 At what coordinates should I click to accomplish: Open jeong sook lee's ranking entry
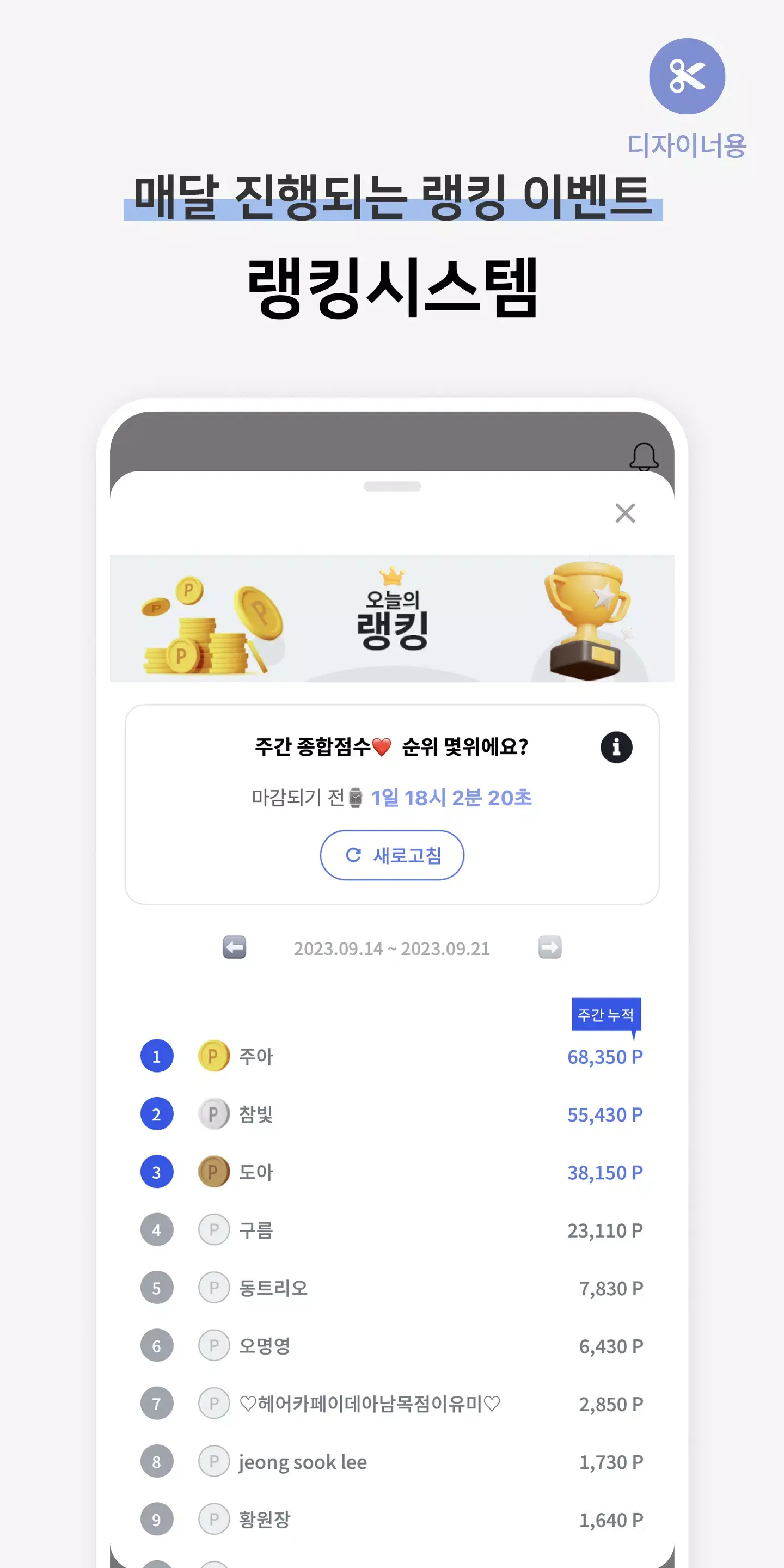304,1461
